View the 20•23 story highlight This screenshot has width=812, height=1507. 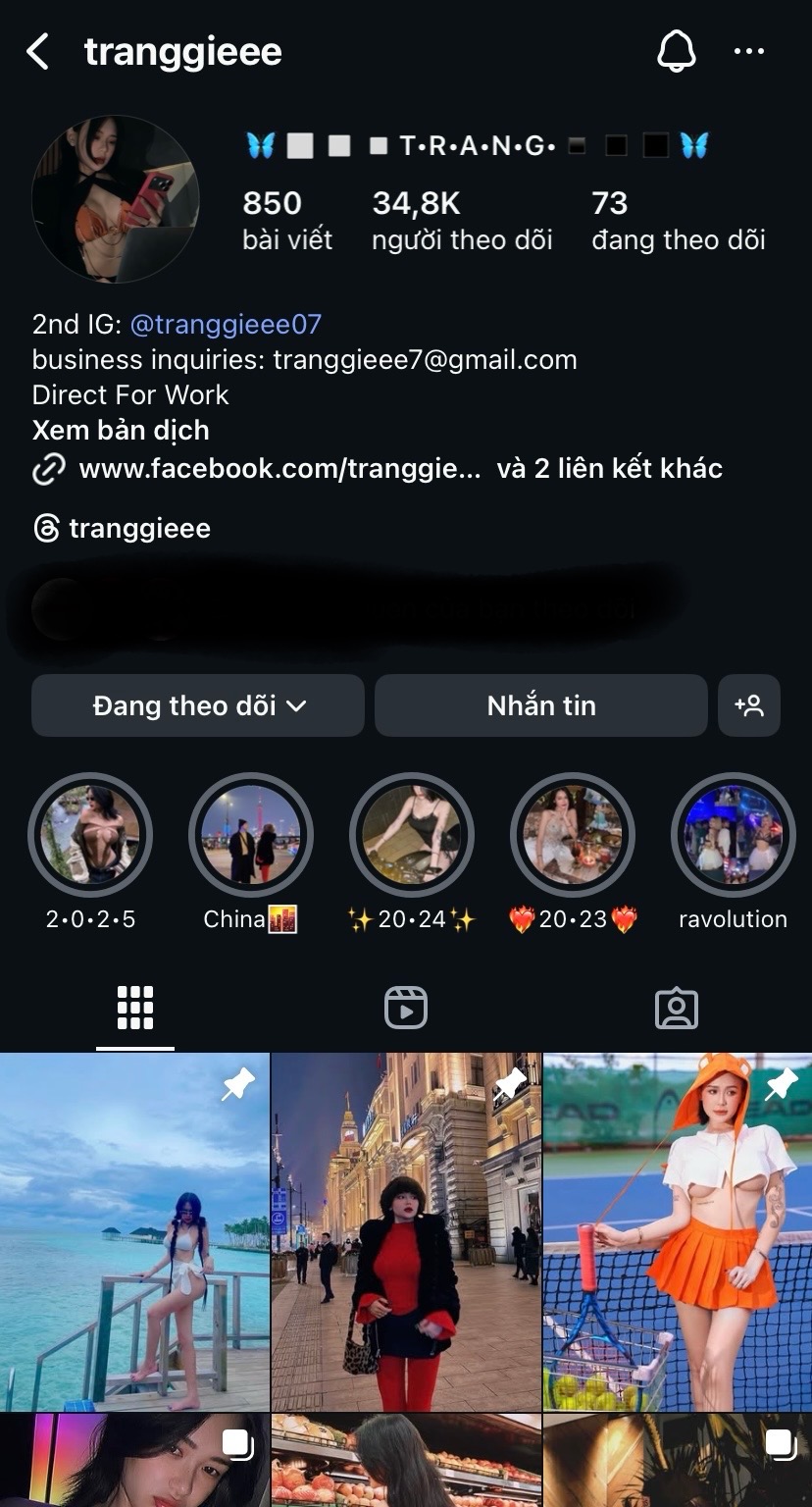click(573, 836)
